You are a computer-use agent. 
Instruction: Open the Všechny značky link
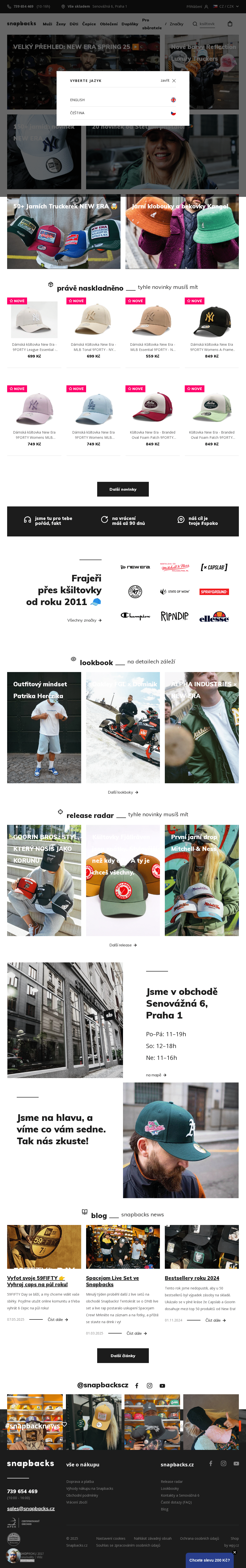pos(84,620)
